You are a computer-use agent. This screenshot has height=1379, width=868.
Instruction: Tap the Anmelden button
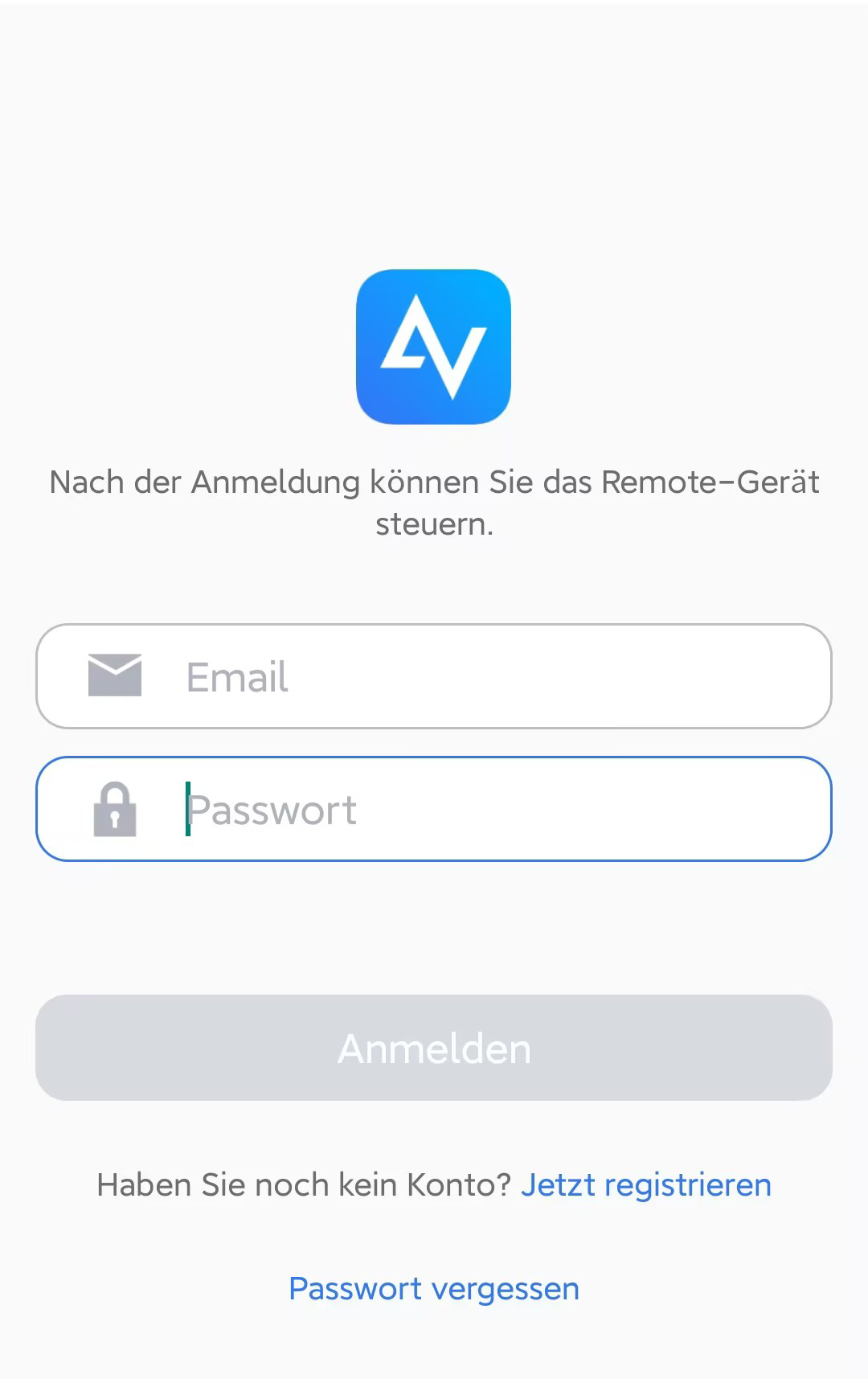tap(434, 1048)
